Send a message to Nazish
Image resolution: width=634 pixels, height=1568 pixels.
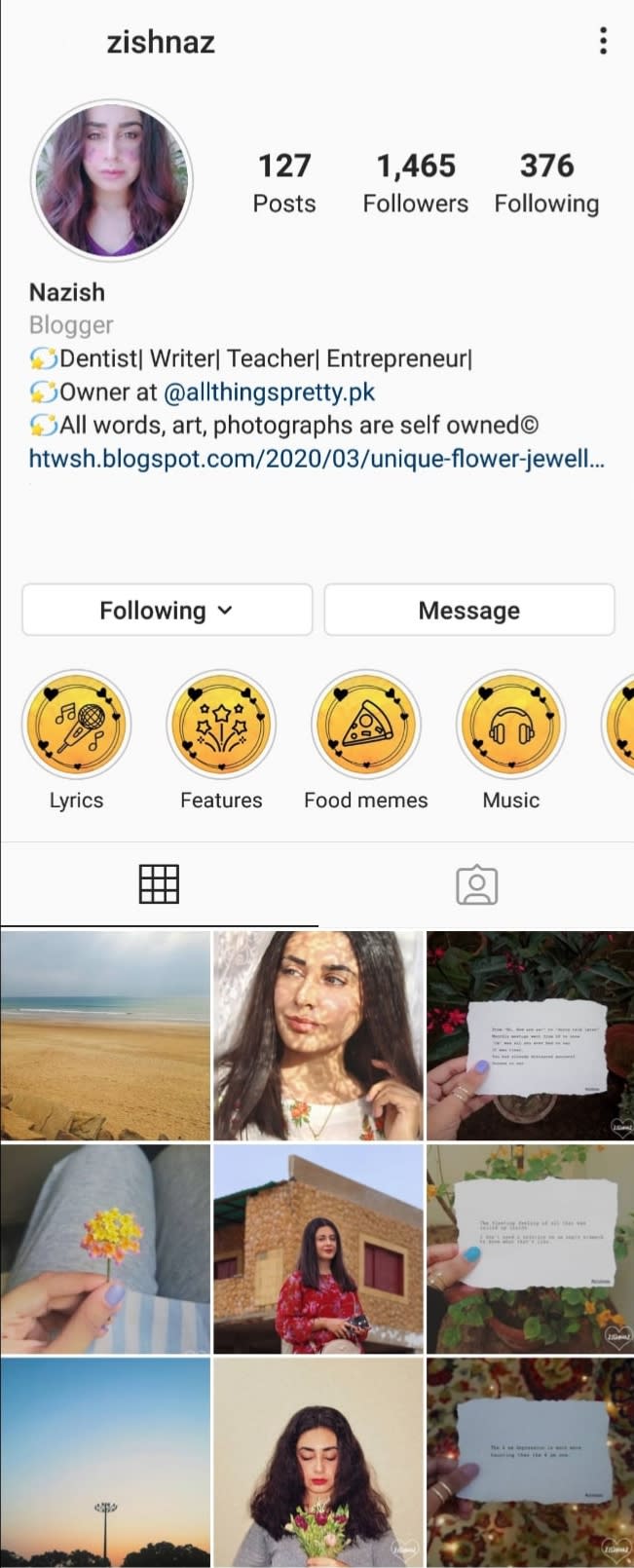pyautogui.click(x=468, y=611)
